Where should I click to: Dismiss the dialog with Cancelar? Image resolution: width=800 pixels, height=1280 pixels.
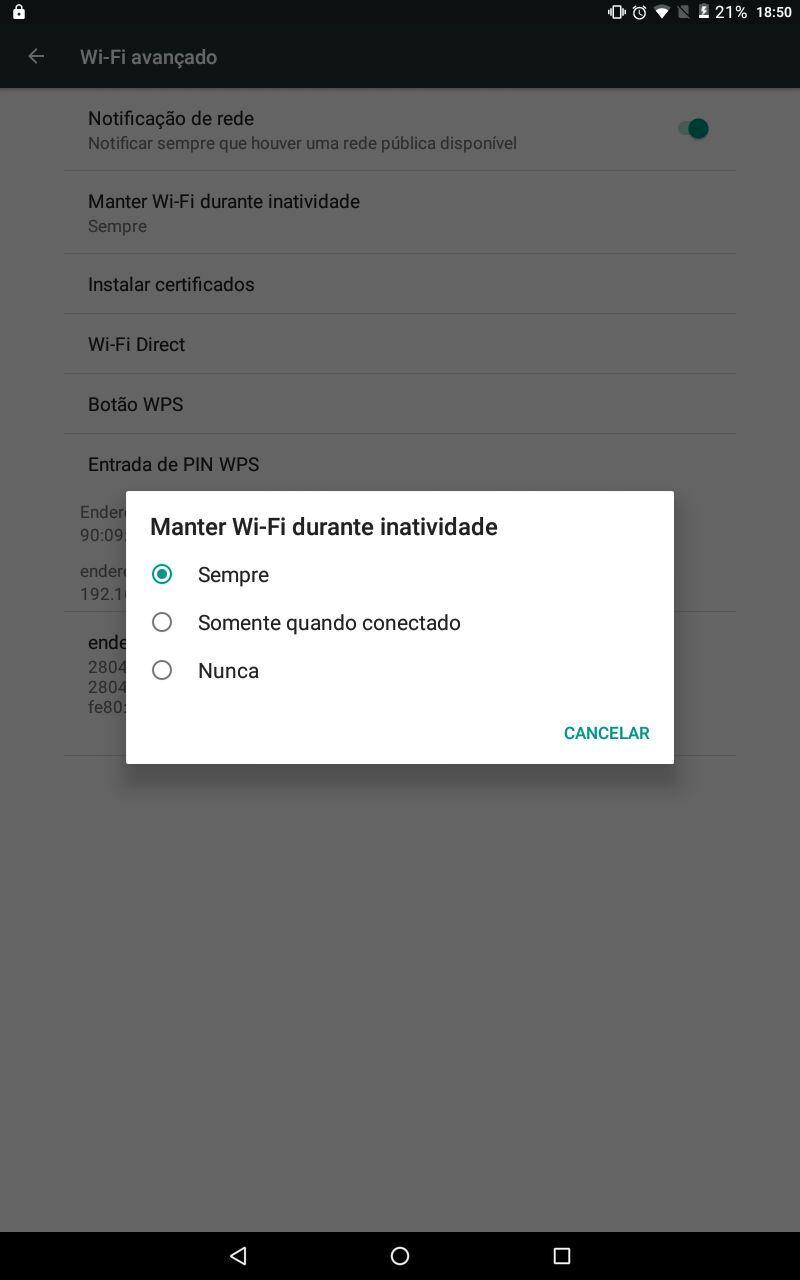point(606,733)
